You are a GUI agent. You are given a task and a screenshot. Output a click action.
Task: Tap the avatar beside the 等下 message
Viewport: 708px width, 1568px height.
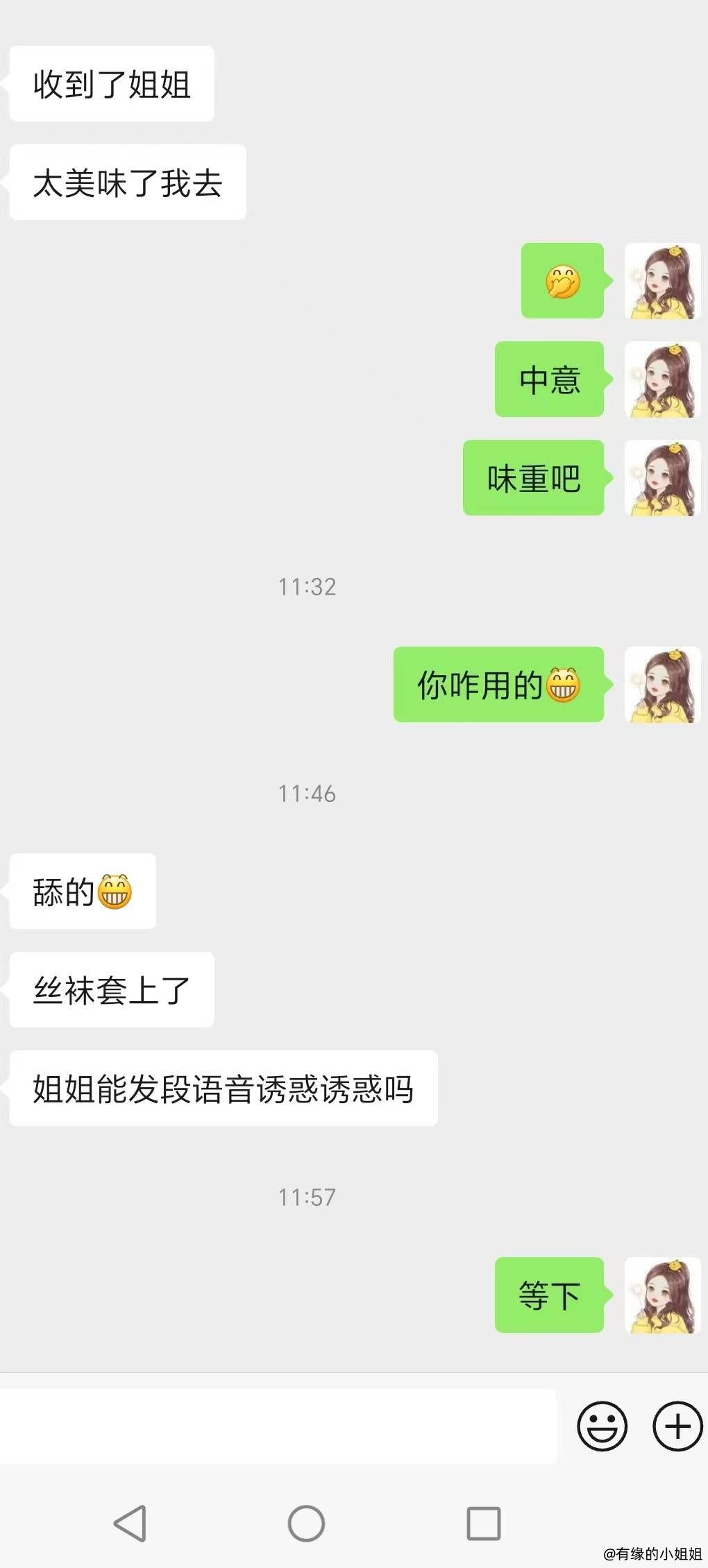tap(662, 1295)
